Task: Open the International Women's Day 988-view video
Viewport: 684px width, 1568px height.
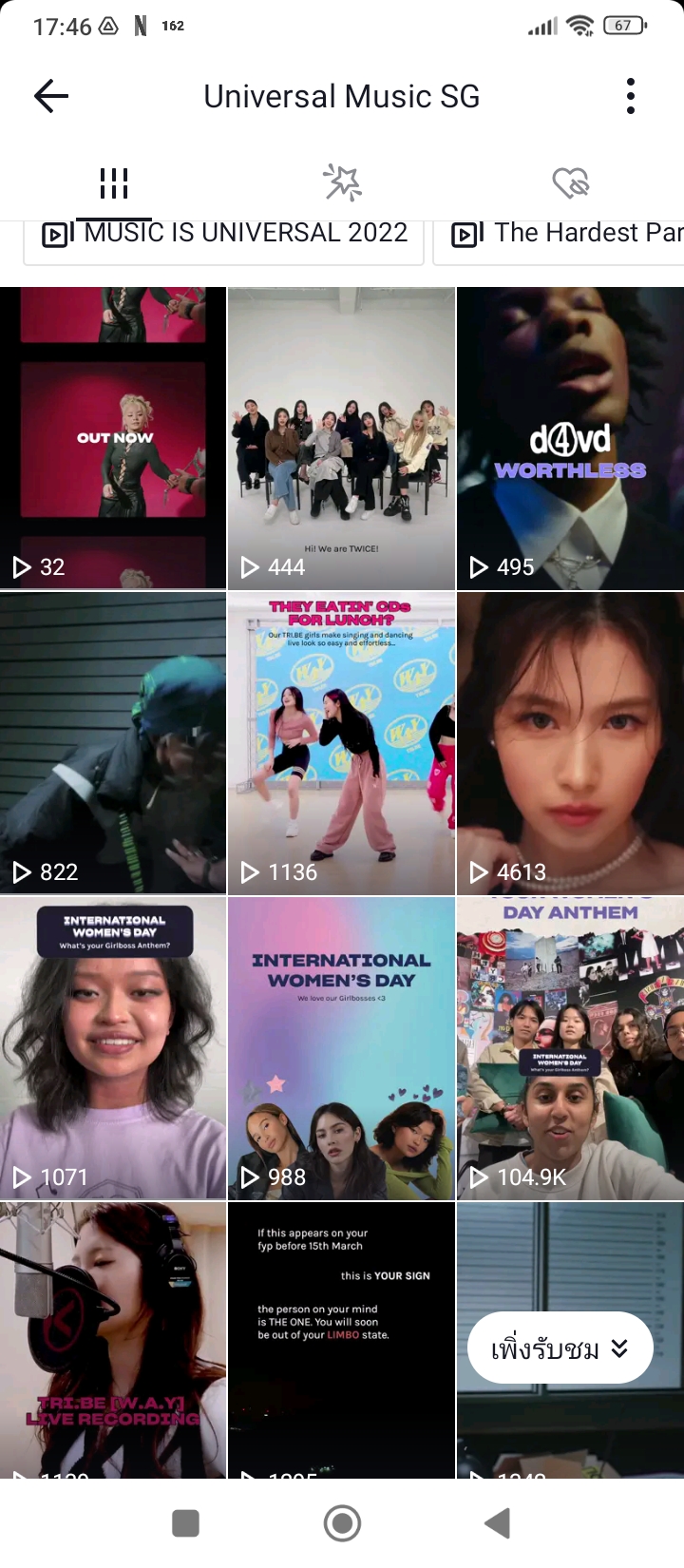Action: pyautogui.click(x=341, y=1047)
